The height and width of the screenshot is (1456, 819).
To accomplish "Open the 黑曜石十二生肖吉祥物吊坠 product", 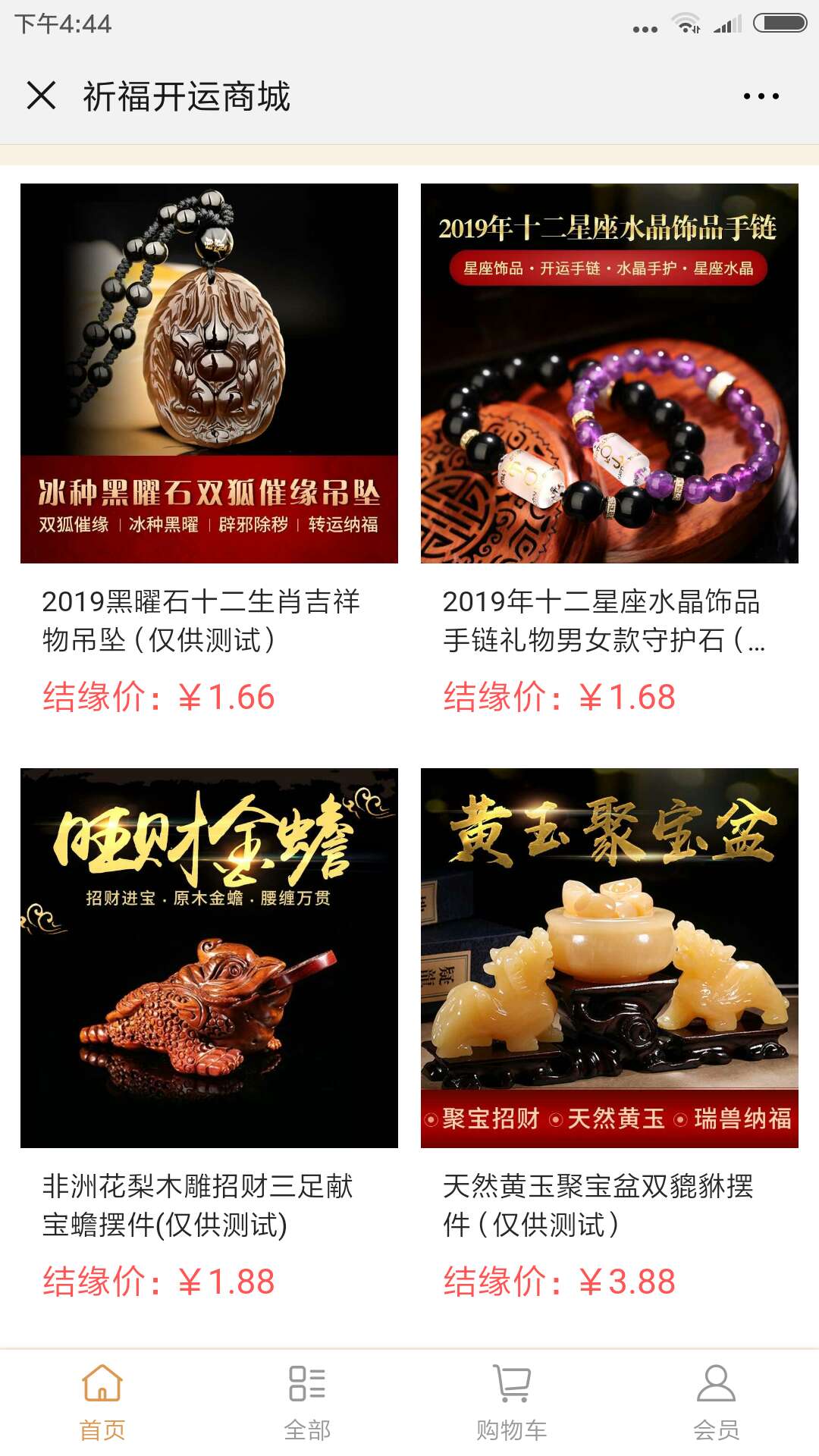I will point(209,373).
